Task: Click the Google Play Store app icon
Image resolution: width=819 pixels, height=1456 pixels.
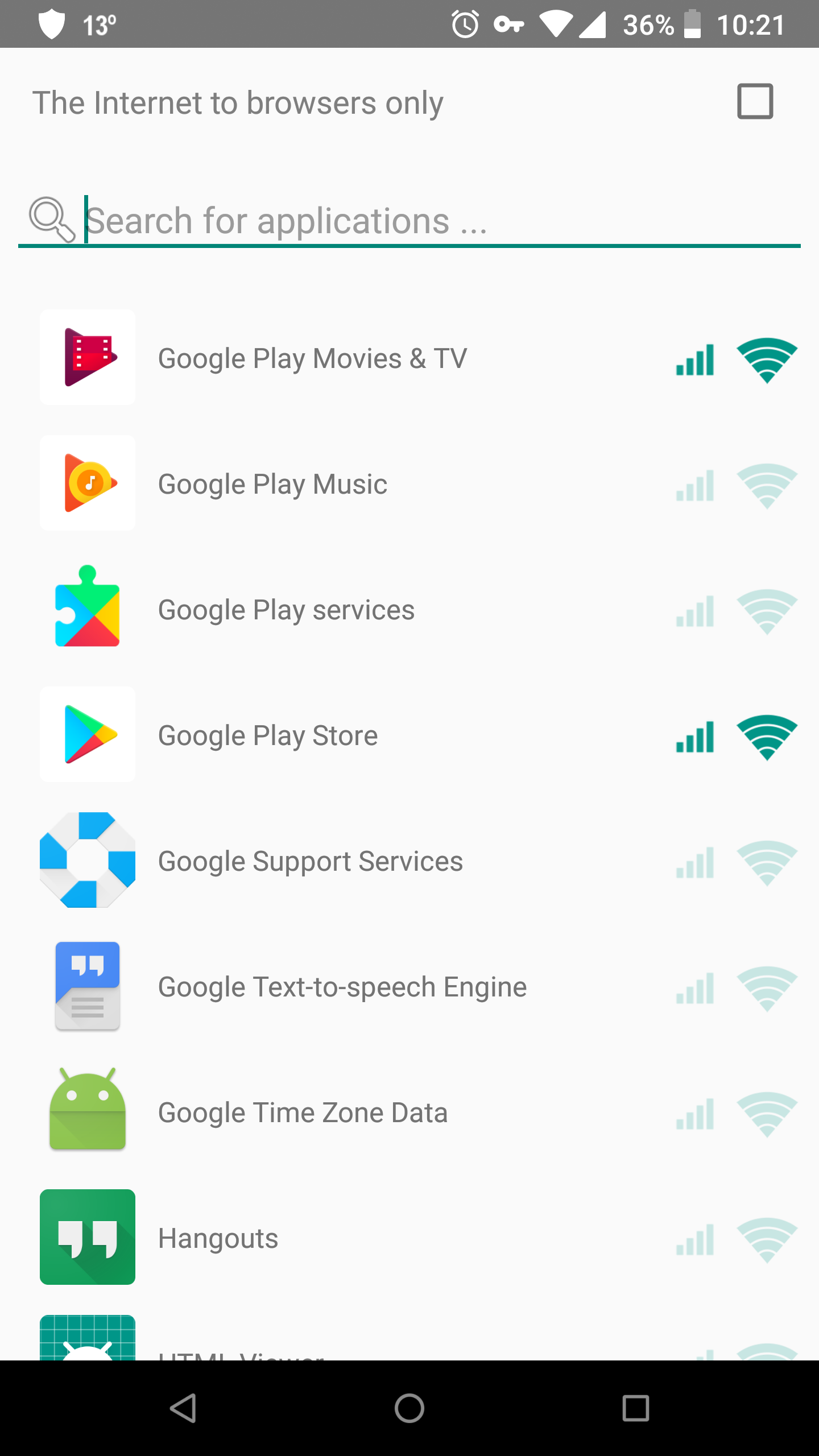Action: click(87, 734)
